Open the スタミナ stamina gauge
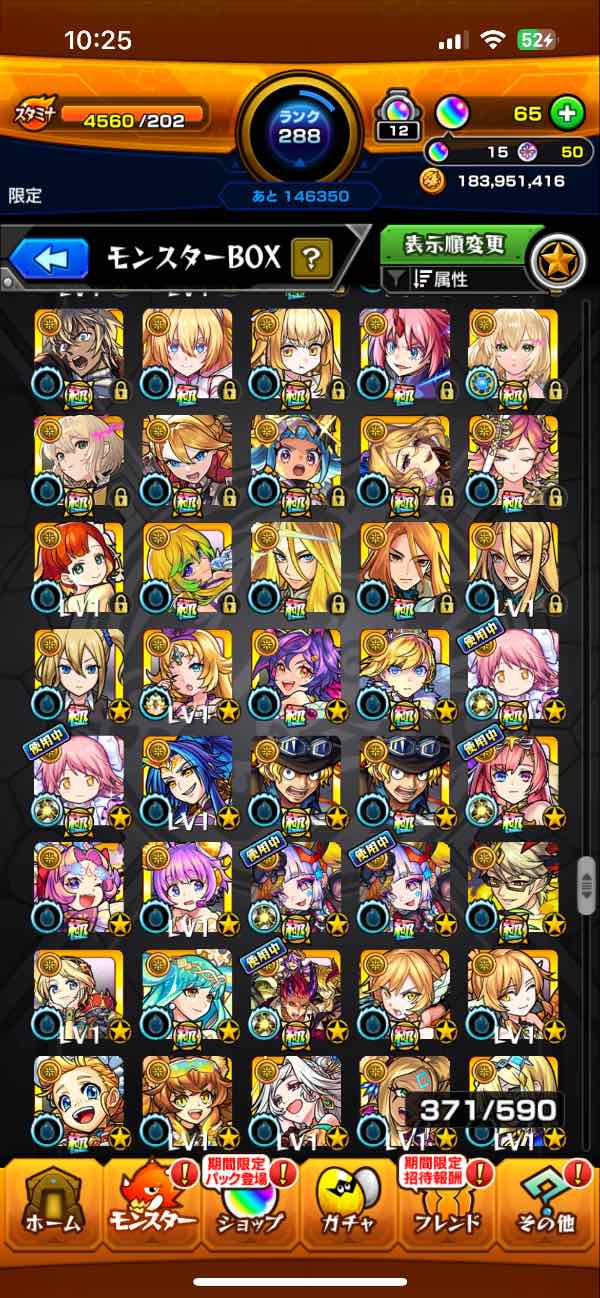The height and width of the screenshot is (1298, 600). coord(110,120)
